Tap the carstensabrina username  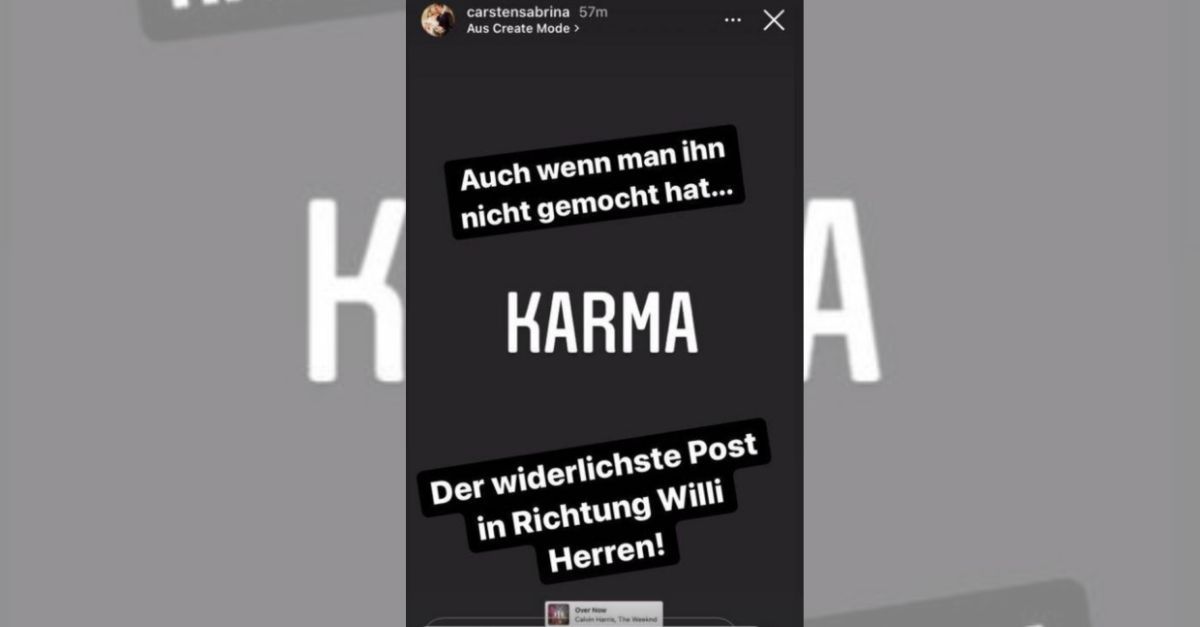tap(518, 12)
